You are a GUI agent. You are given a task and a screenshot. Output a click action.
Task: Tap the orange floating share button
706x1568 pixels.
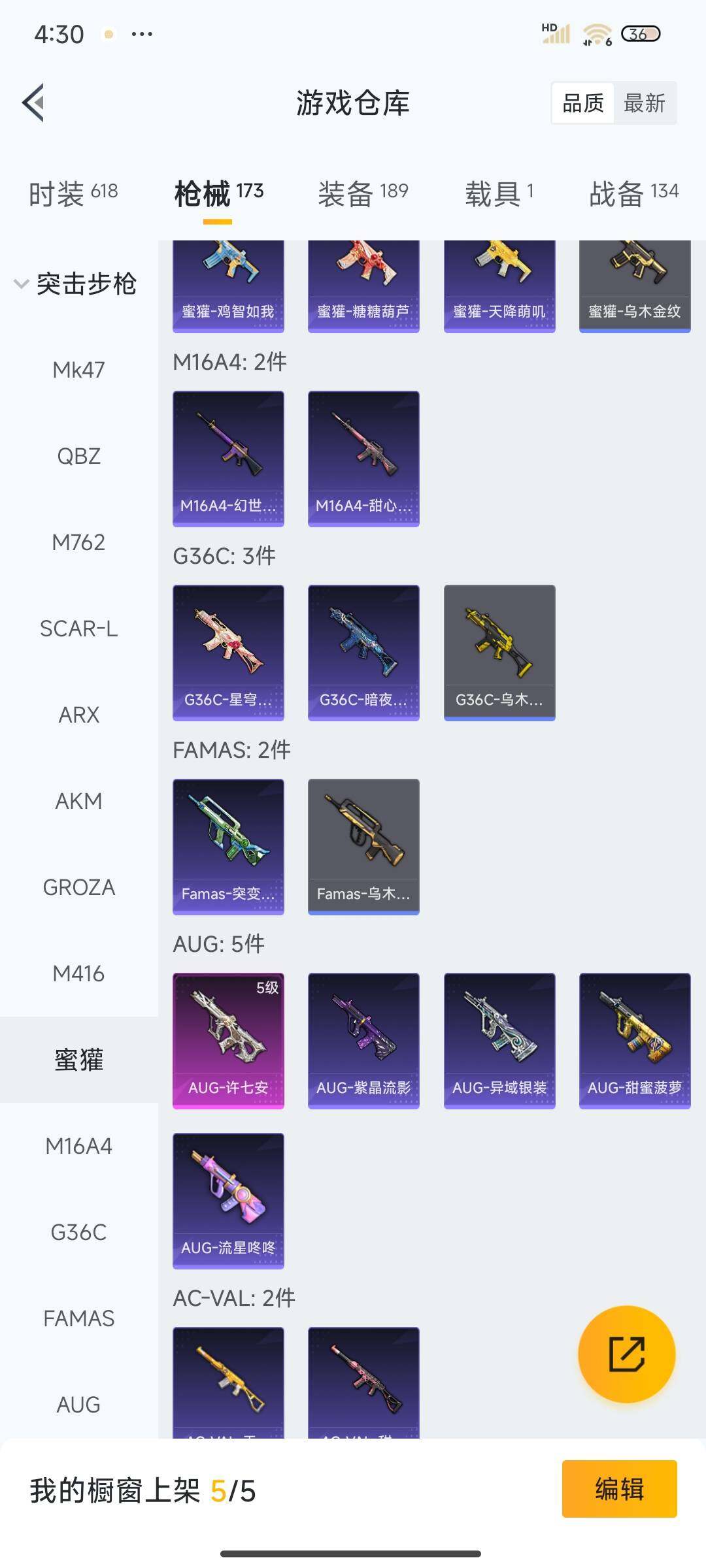pos(626,1354)
